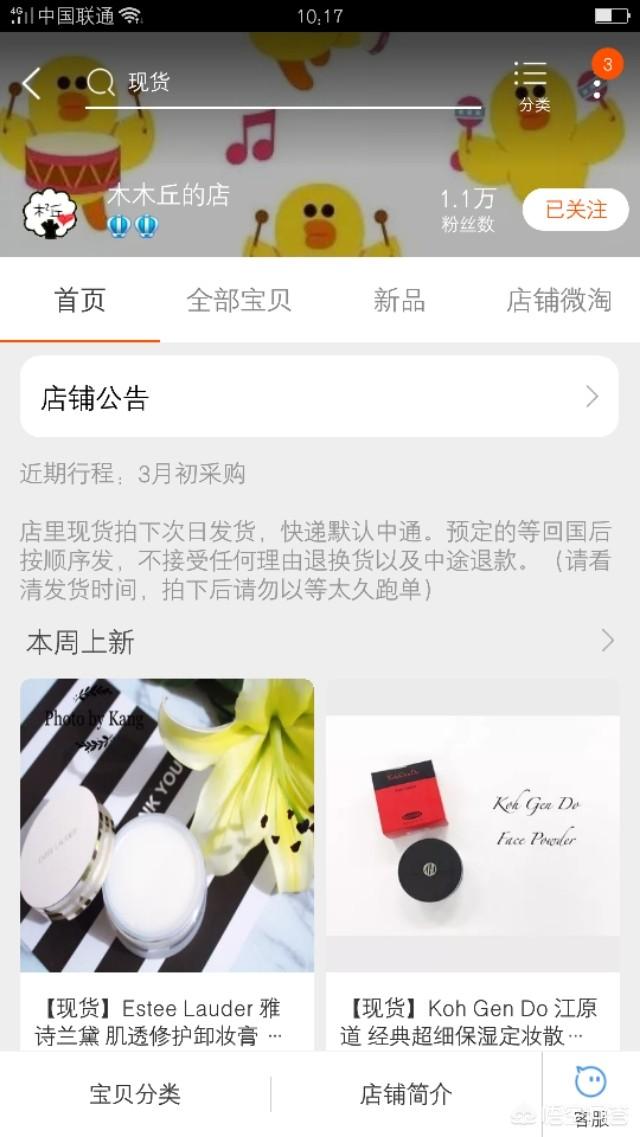Screen dimensions: 640x1137
Task: Go back using the top-left arrow
Action: (32, 84)
